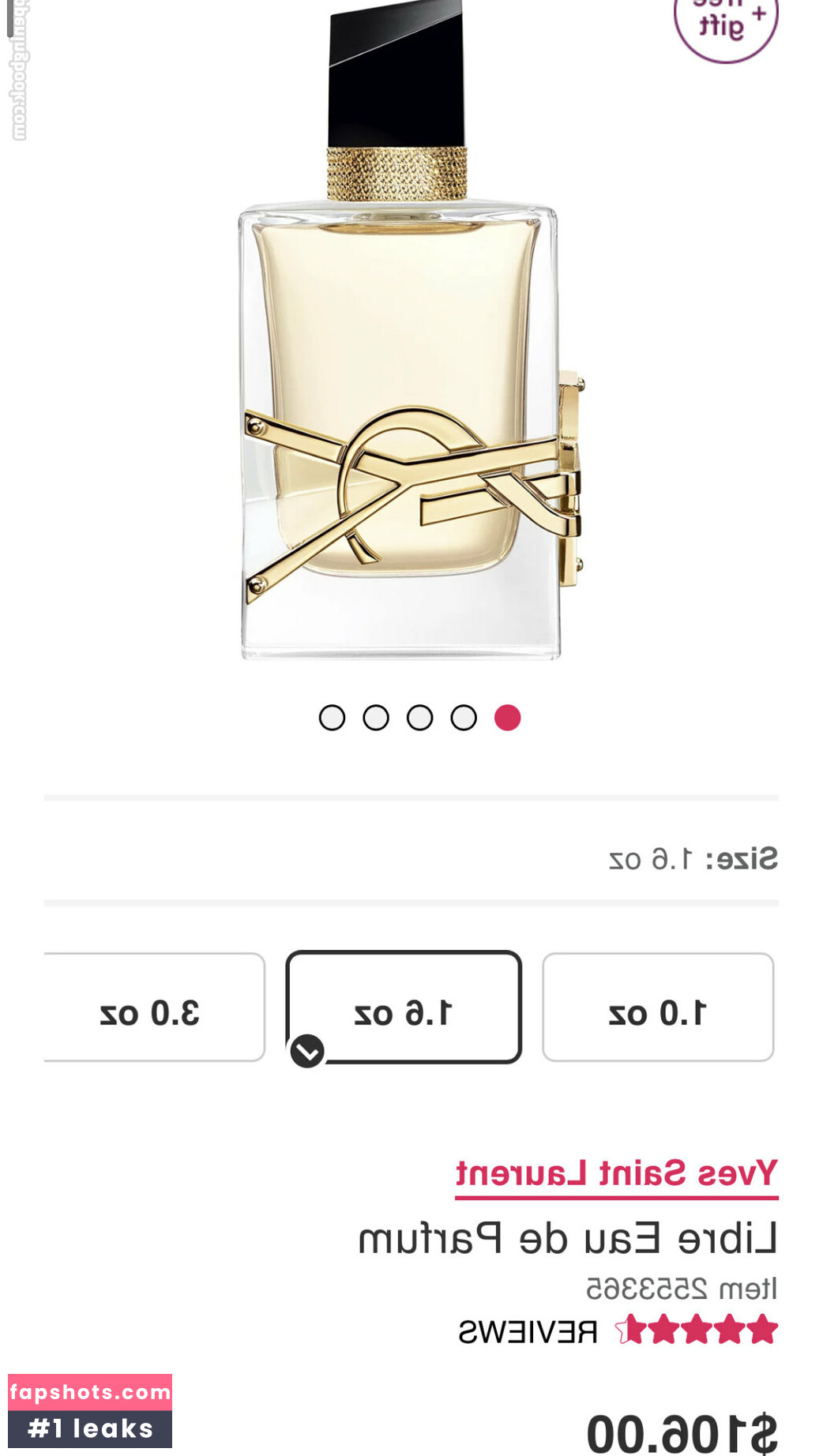Jump to the pink highlighted image dot

click(x=507, y=718)
